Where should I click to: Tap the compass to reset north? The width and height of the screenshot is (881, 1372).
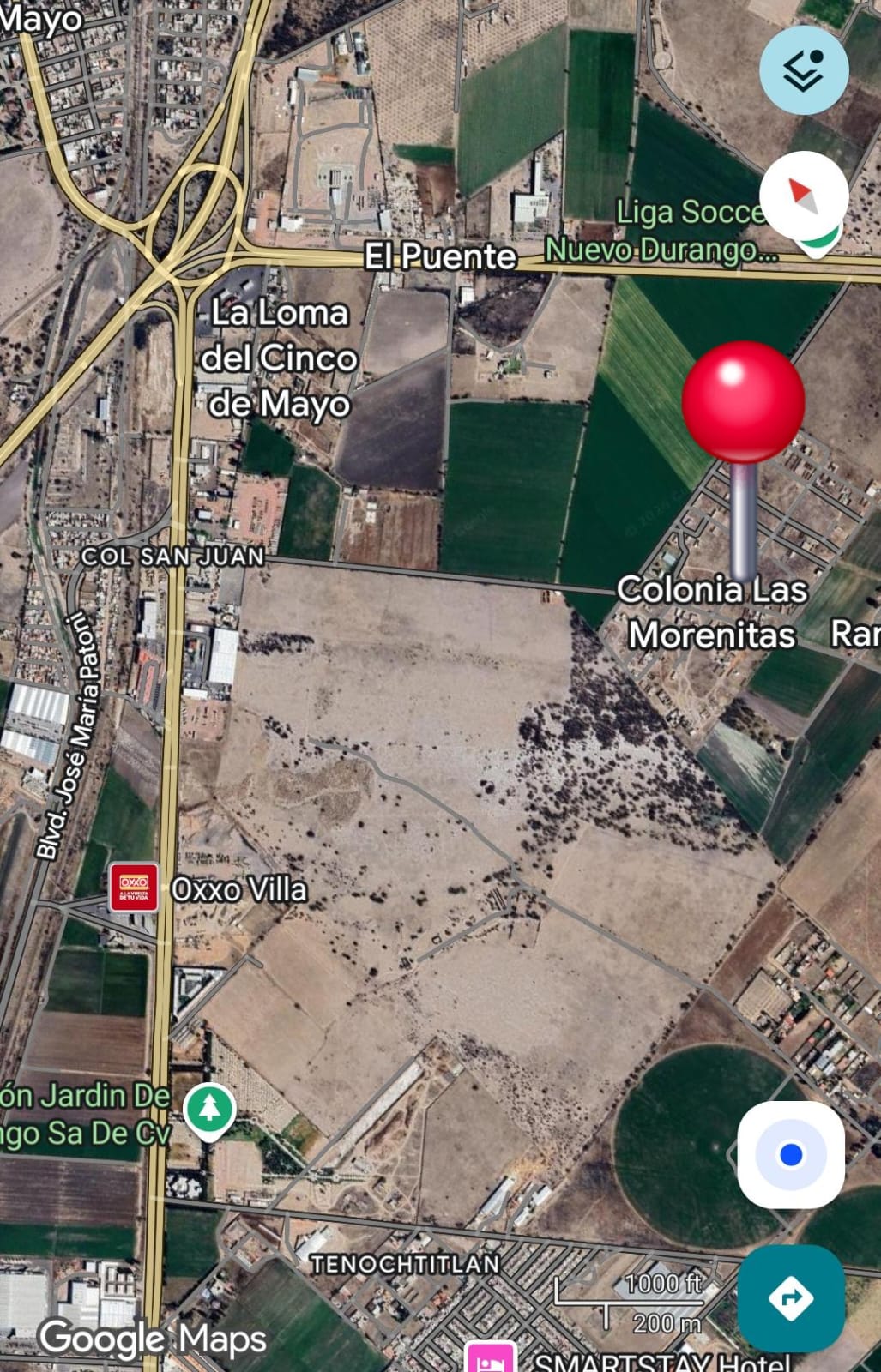coord(804,196)
